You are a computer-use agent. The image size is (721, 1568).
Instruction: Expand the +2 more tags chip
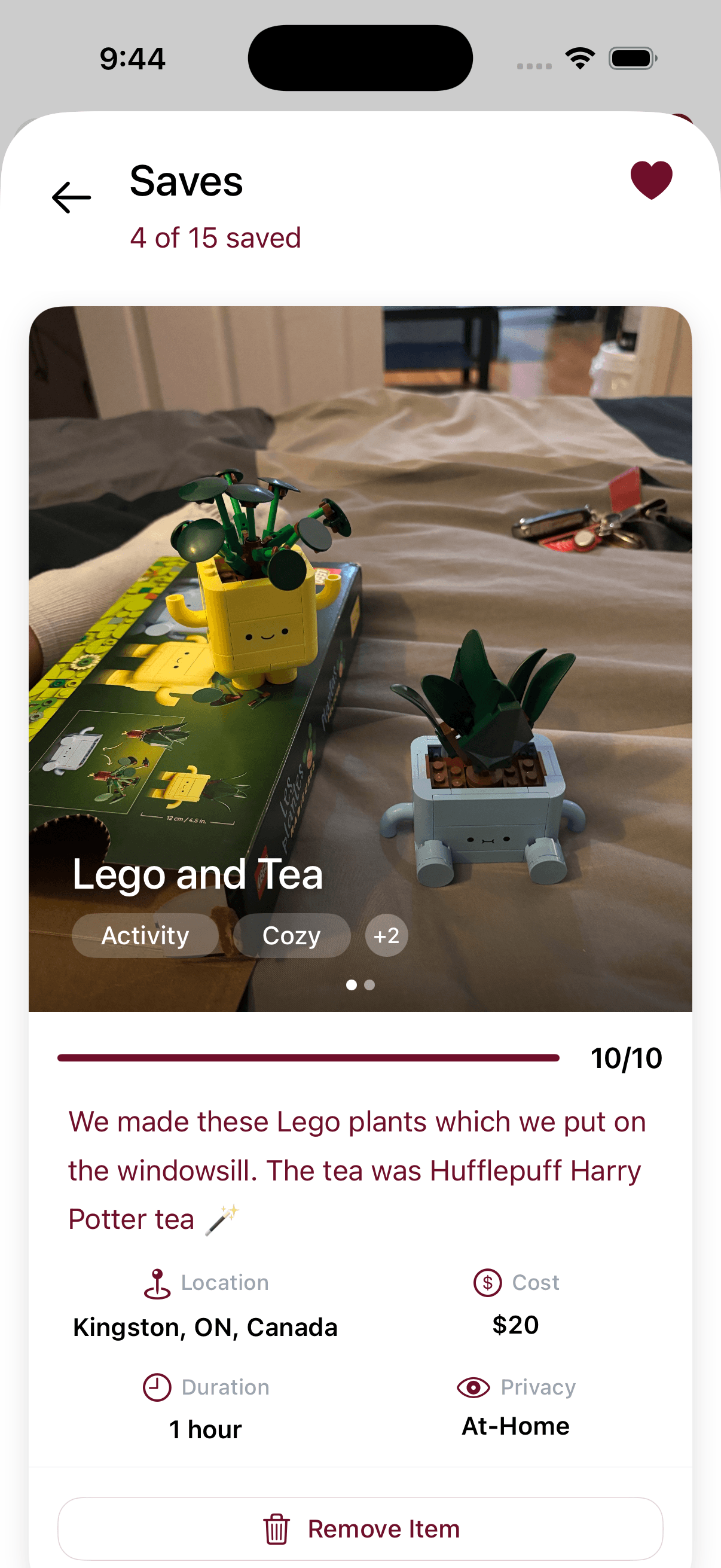click(x=386, y=935)
